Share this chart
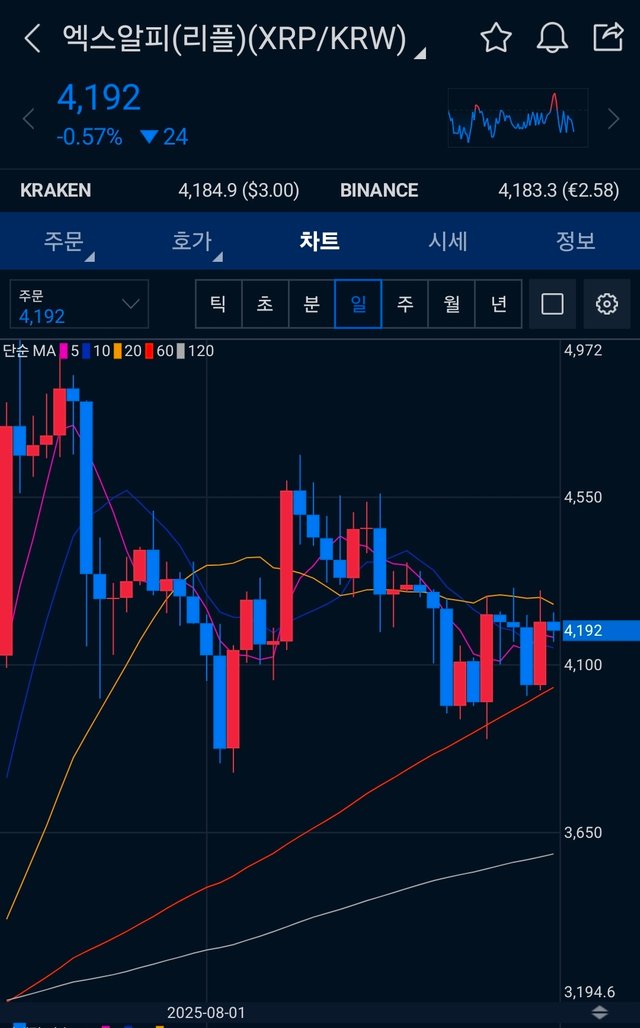 (x=608, y=38)
